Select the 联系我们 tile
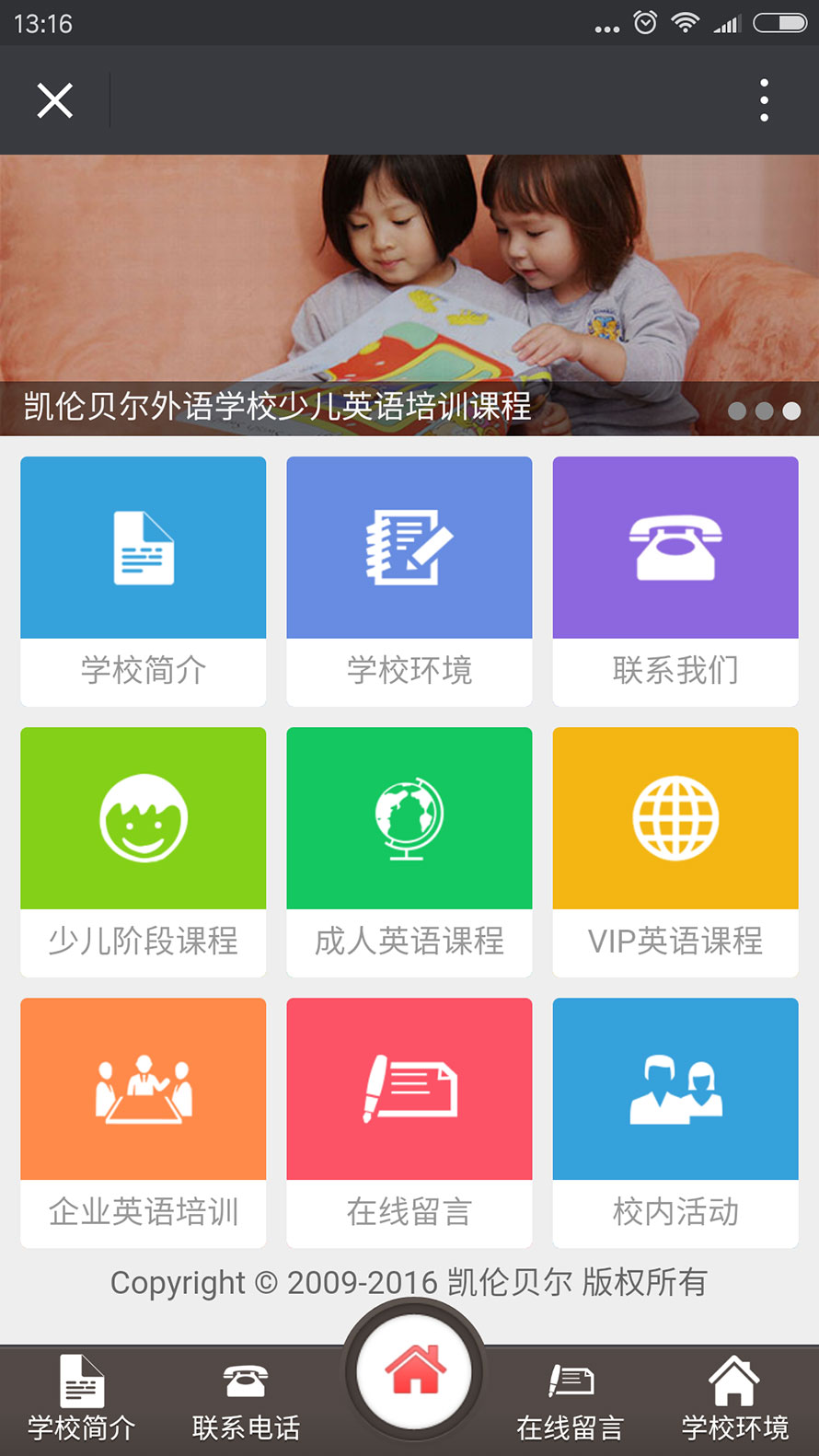Image resolution: width=819 pixels, height=1456 pixels. [x=675, y=581]
